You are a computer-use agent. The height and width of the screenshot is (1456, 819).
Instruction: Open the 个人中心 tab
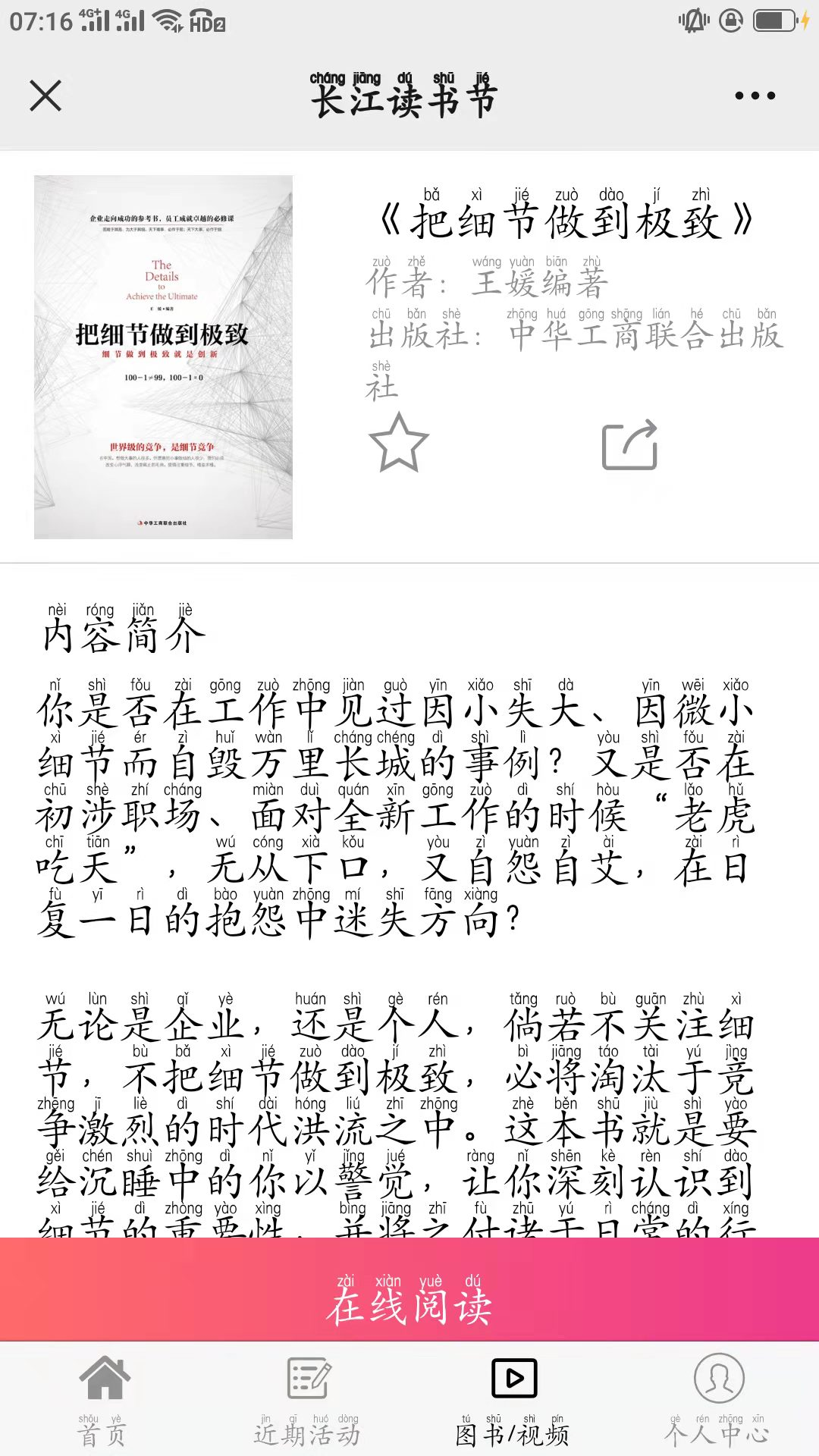tap(717, 1399)
